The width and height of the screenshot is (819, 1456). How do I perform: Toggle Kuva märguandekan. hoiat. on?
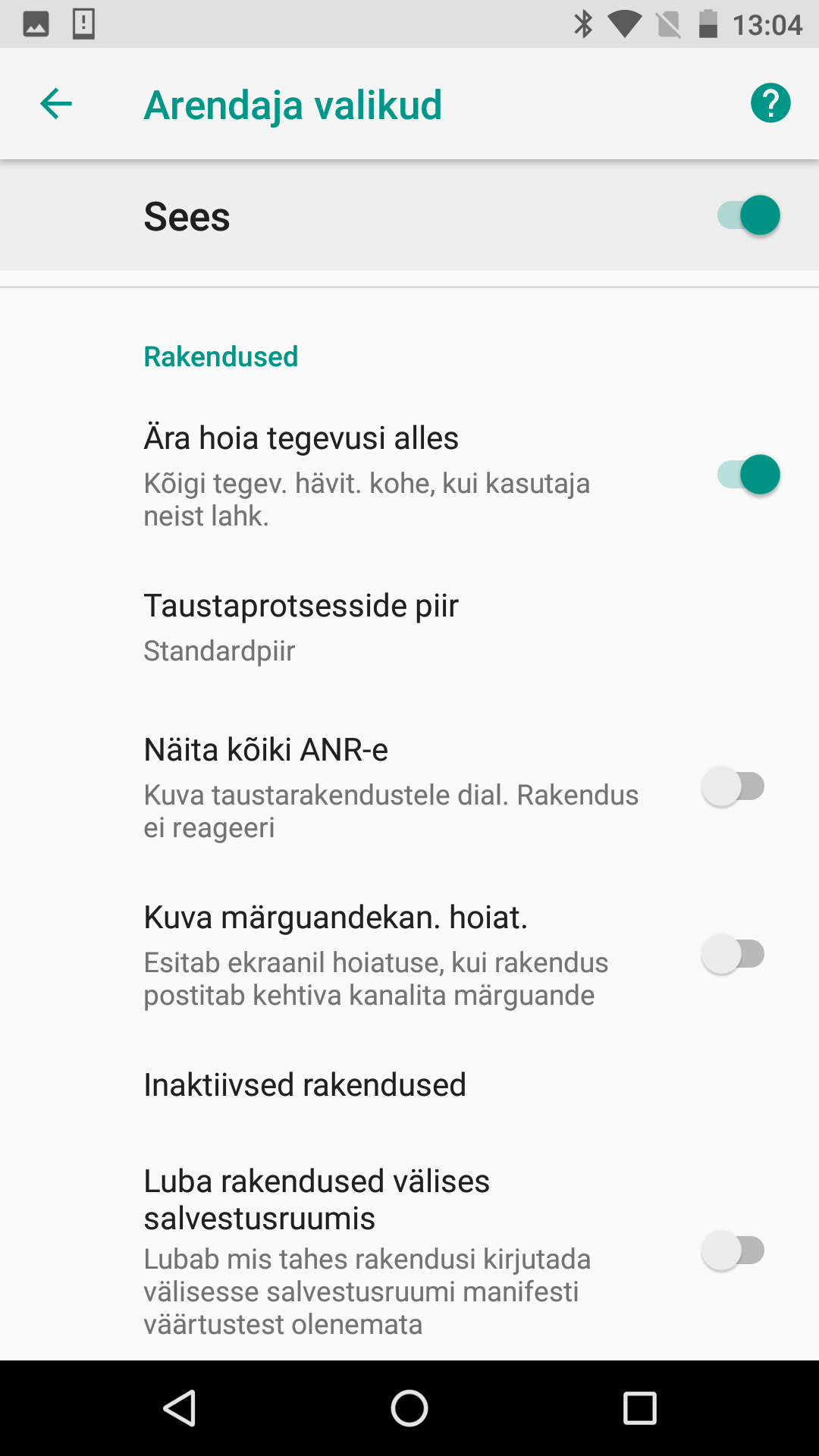(x=733, y=954)
